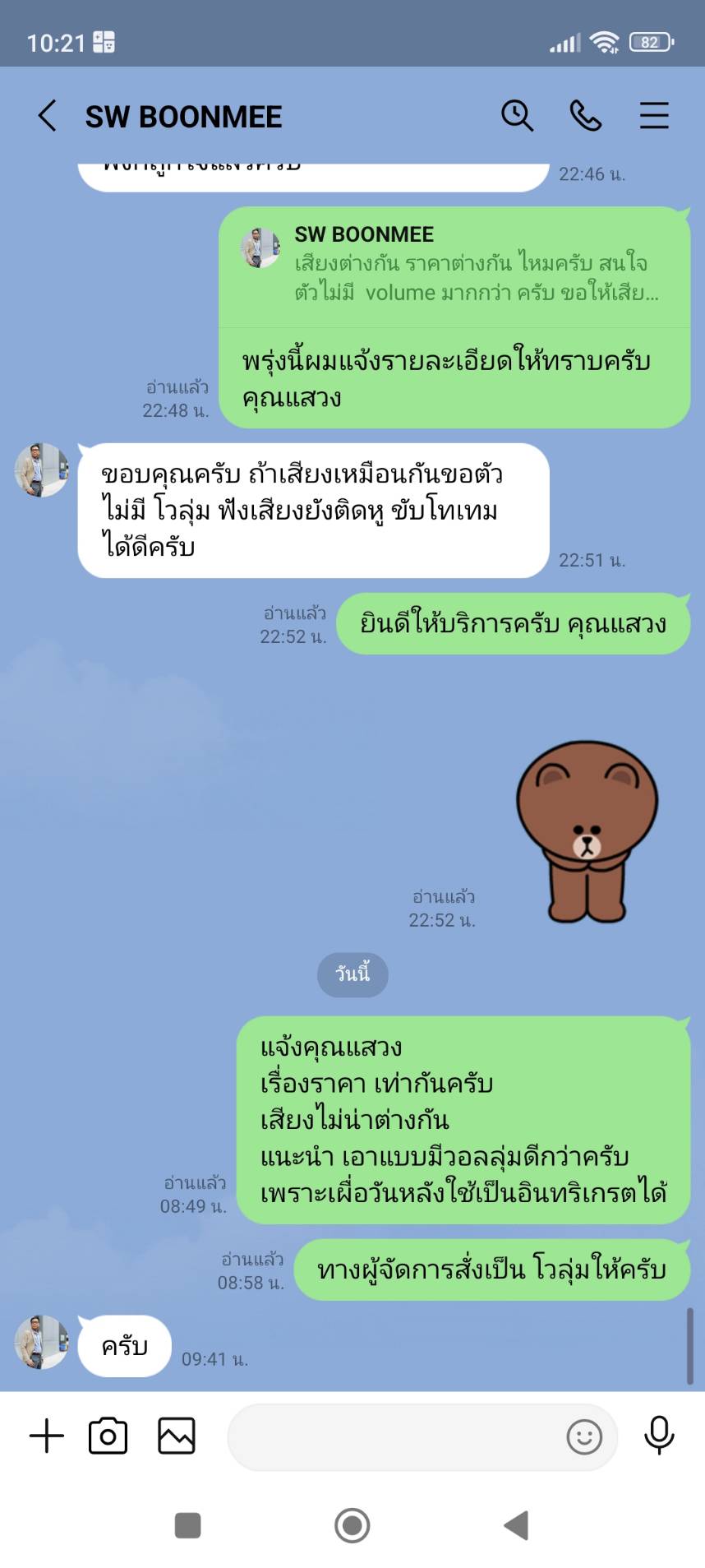Open the emoji and sticker picker

pos(584,1437)
